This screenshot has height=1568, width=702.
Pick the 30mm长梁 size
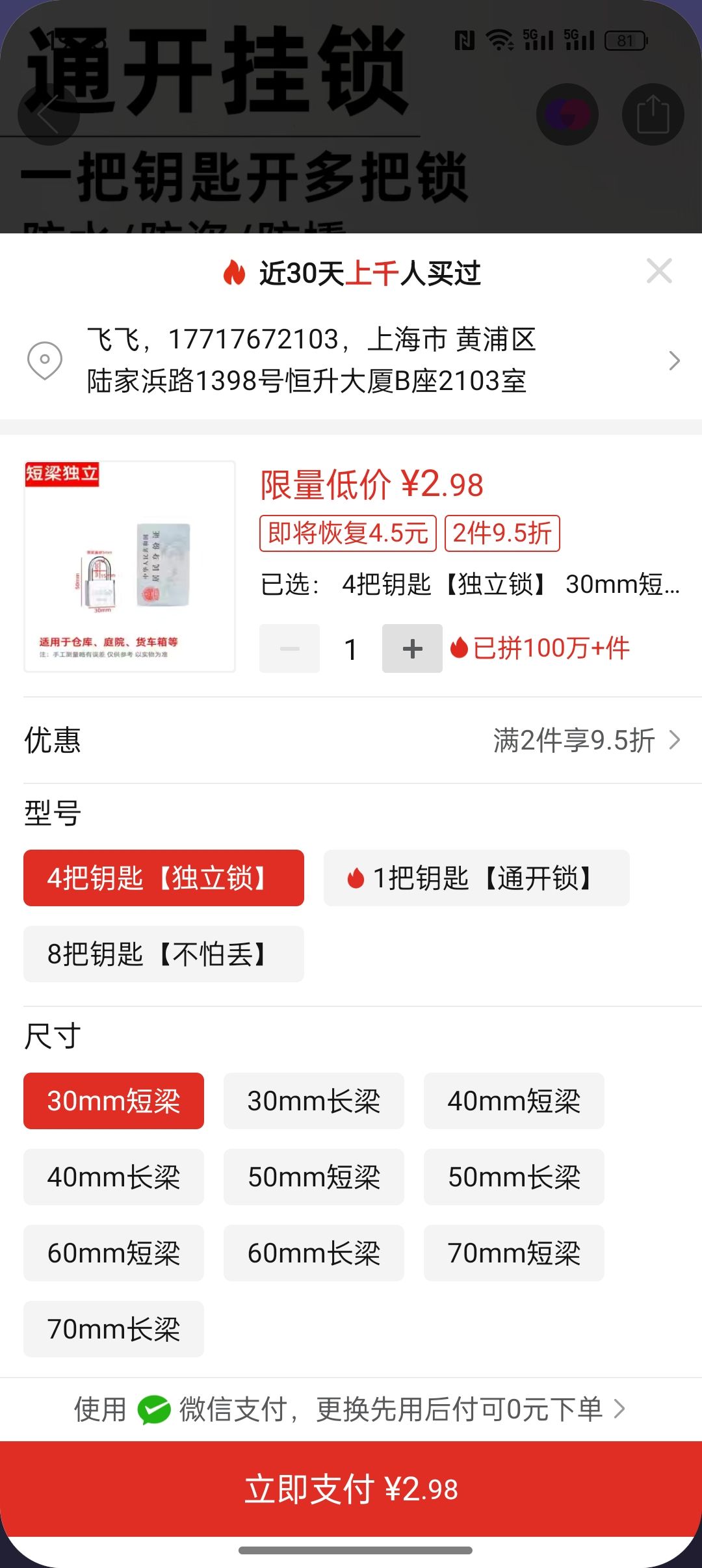point(313,1101)
